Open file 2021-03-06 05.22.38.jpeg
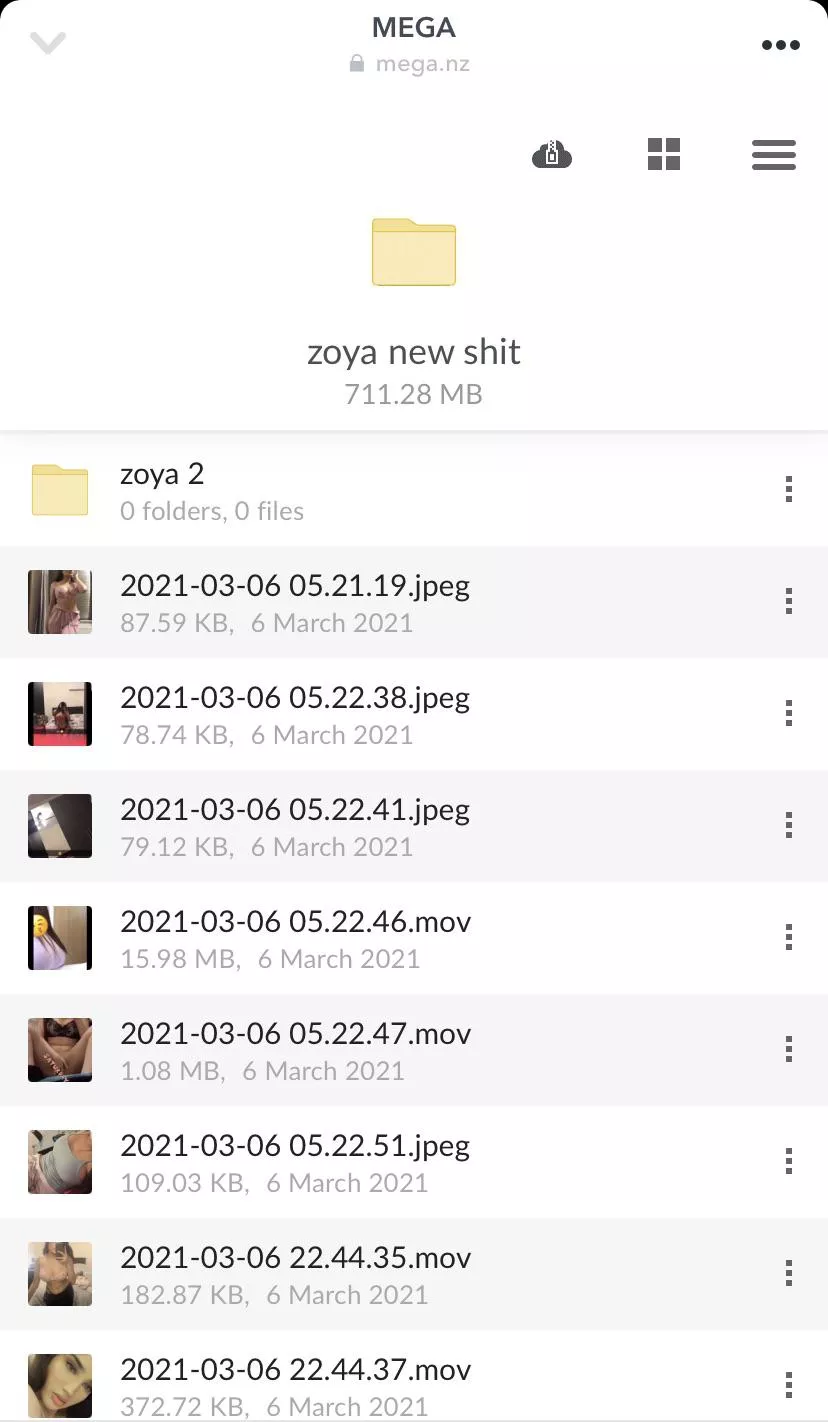Screen dimensions: 828x1422 point(295,714)
